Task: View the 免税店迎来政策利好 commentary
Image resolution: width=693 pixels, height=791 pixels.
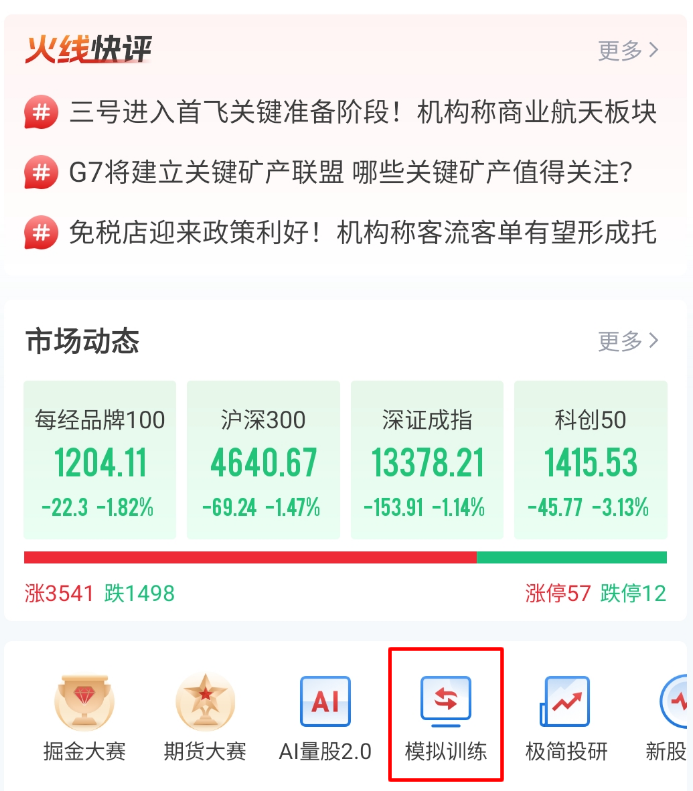Action: pos(362,233)
